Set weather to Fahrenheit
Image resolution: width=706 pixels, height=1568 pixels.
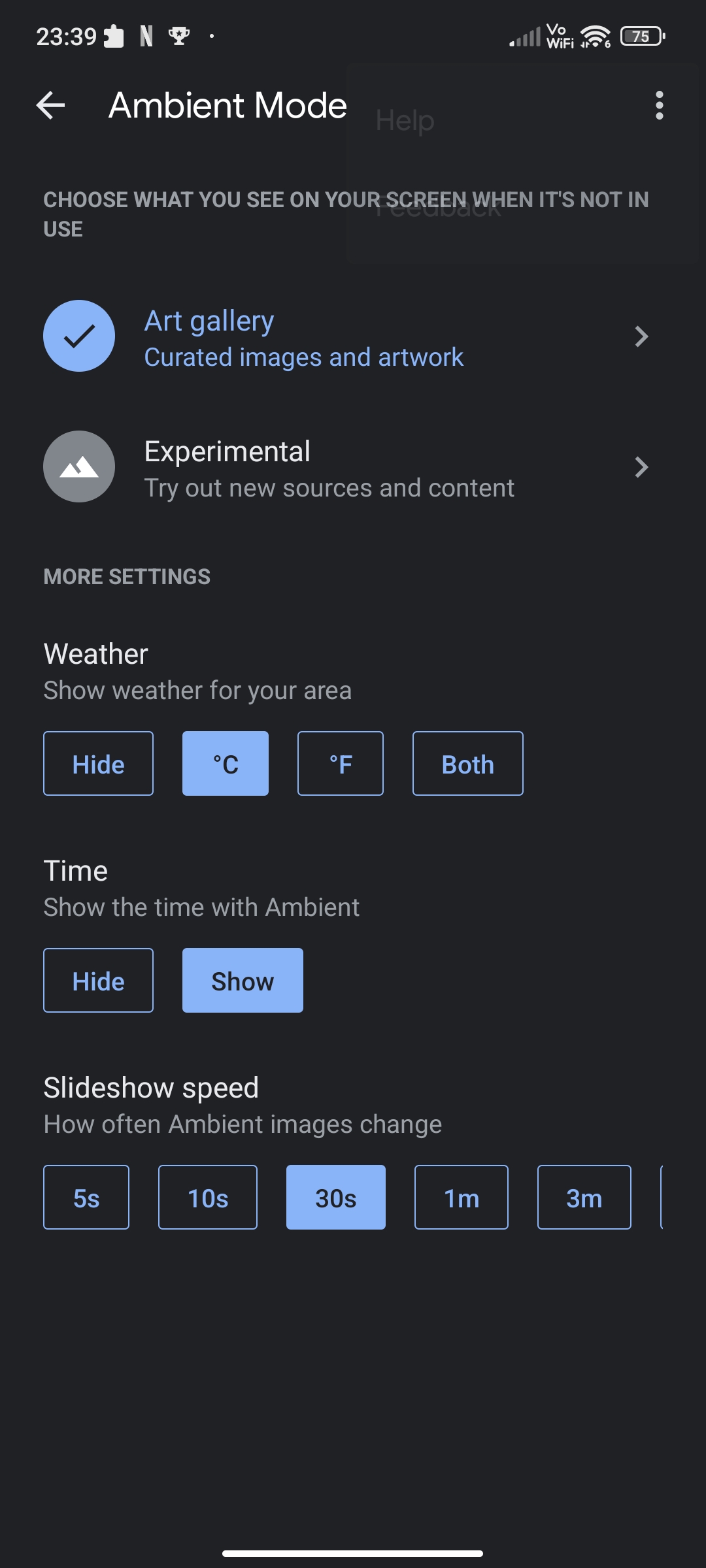[341, 764]
